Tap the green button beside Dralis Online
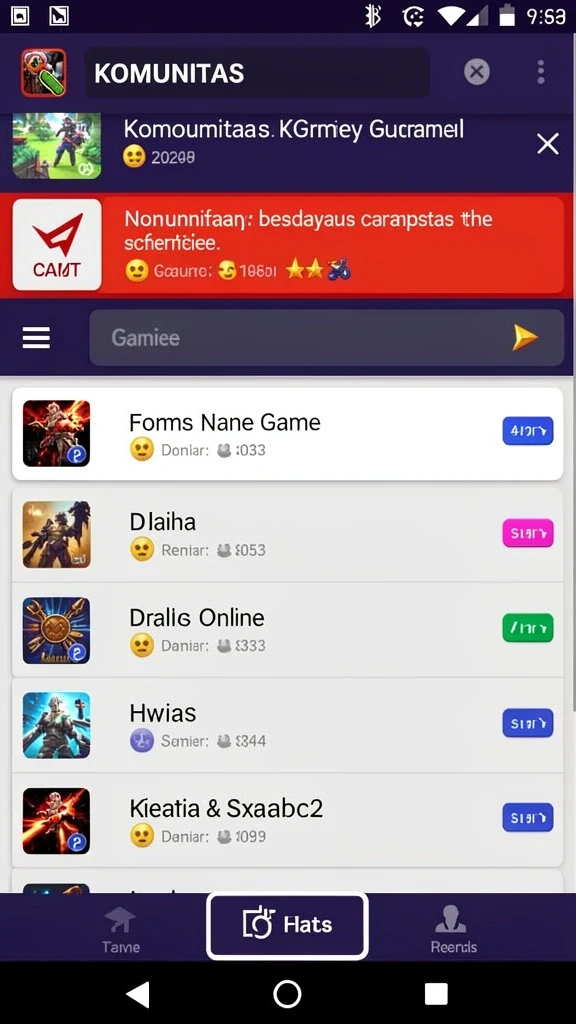The image size is (576, 1024). (x=528, y=628)
